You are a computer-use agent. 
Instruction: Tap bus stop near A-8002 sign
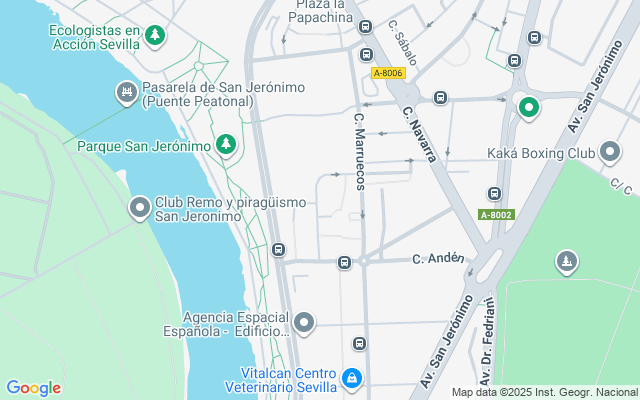[493, 193]
